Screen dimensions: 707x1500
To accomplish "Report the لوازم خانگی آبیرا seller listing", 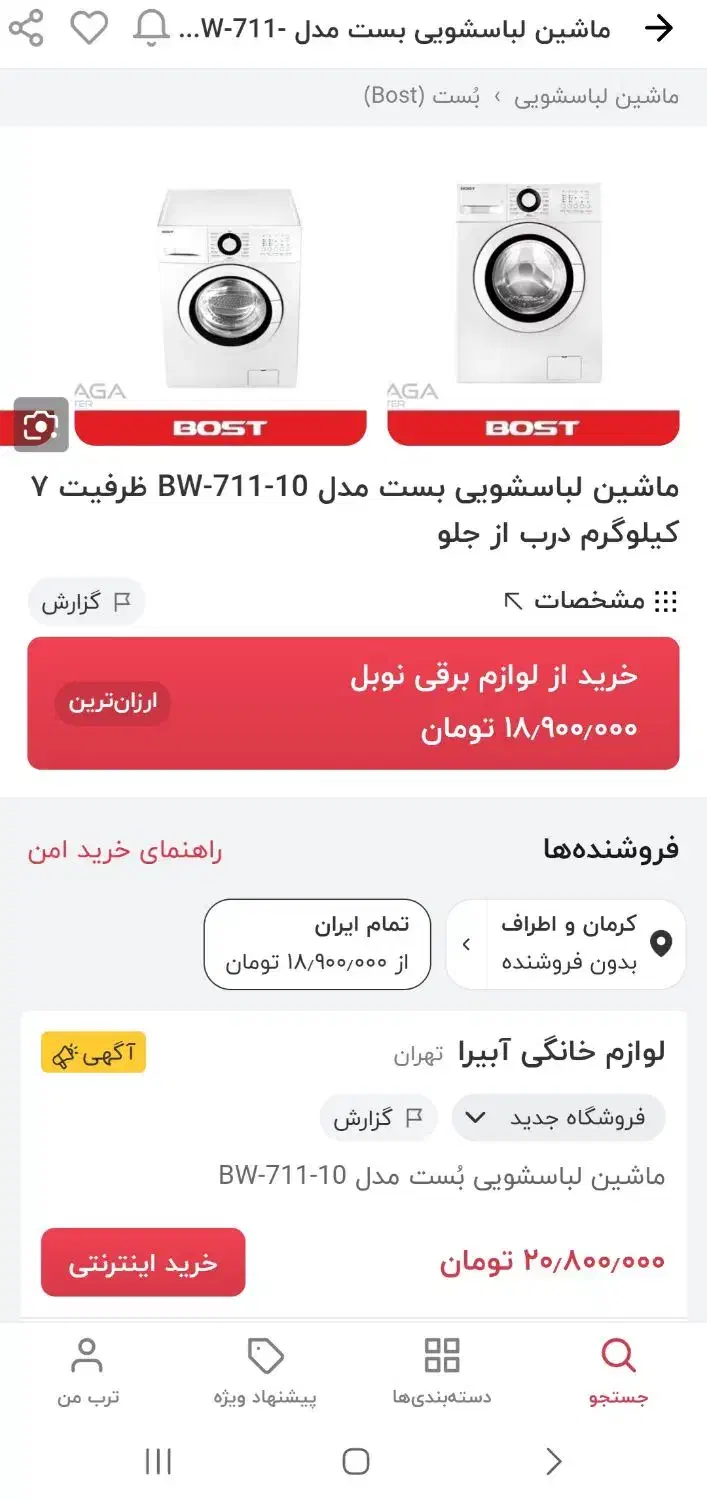I will pos(379,1118).
